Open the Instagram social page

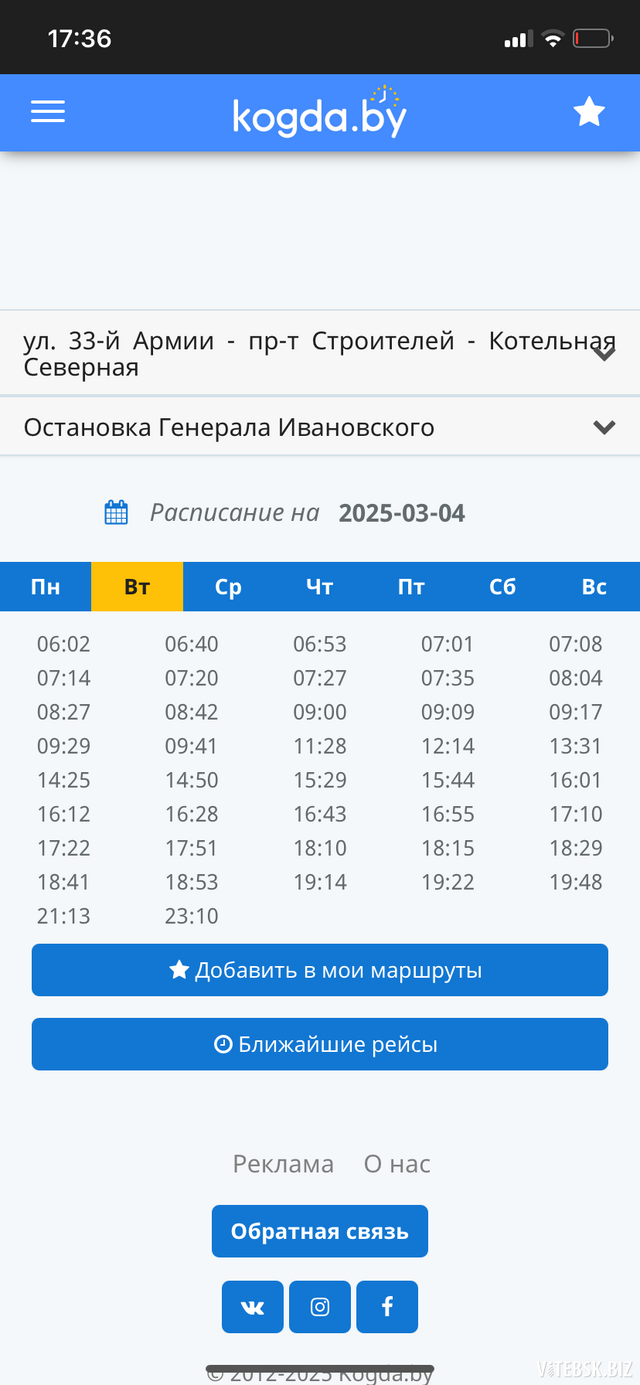pyautogui.click(x=320, y=1307)
